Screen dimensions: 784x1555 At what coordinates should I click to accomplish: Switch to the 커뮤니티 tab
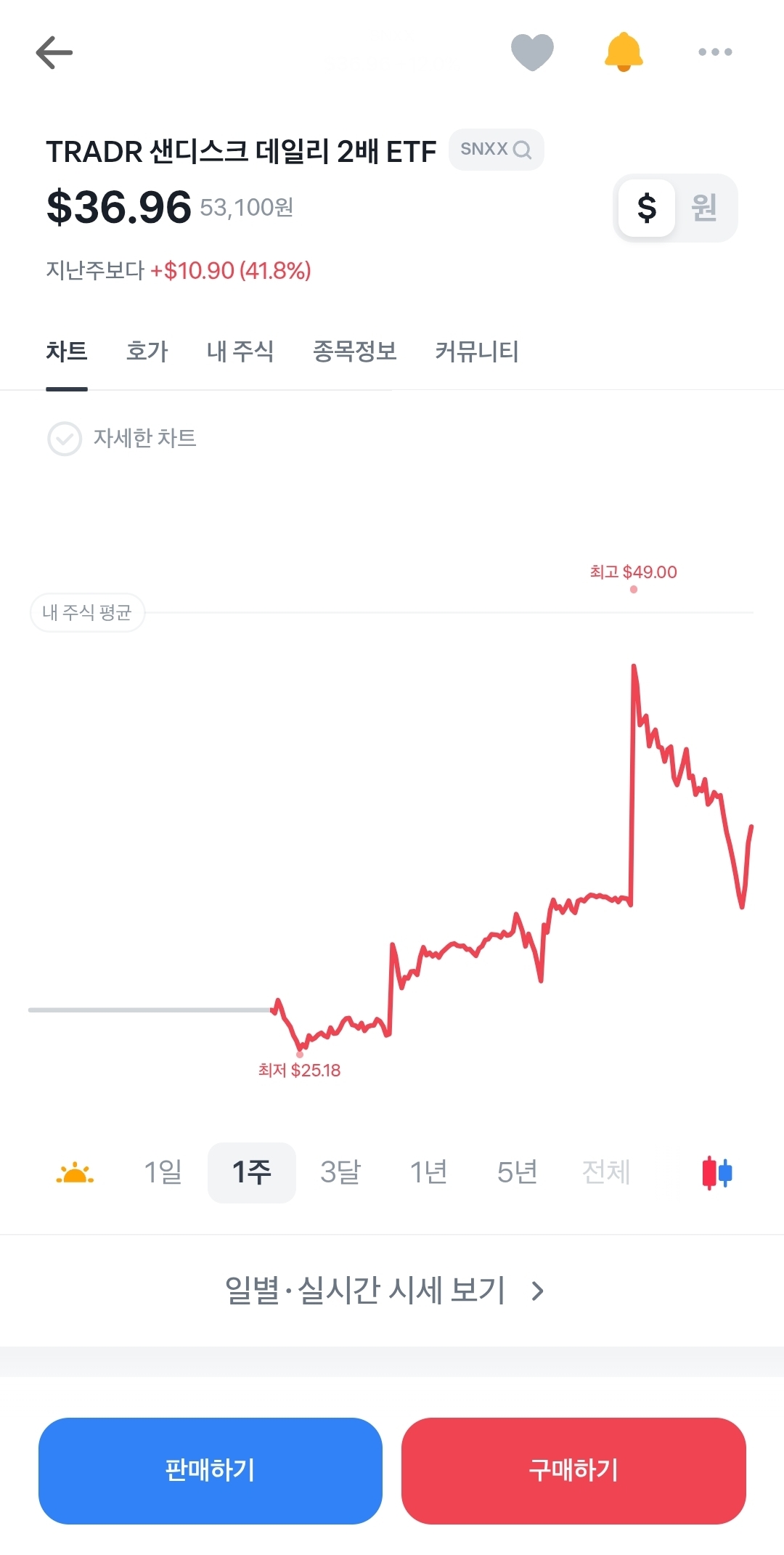476,352
